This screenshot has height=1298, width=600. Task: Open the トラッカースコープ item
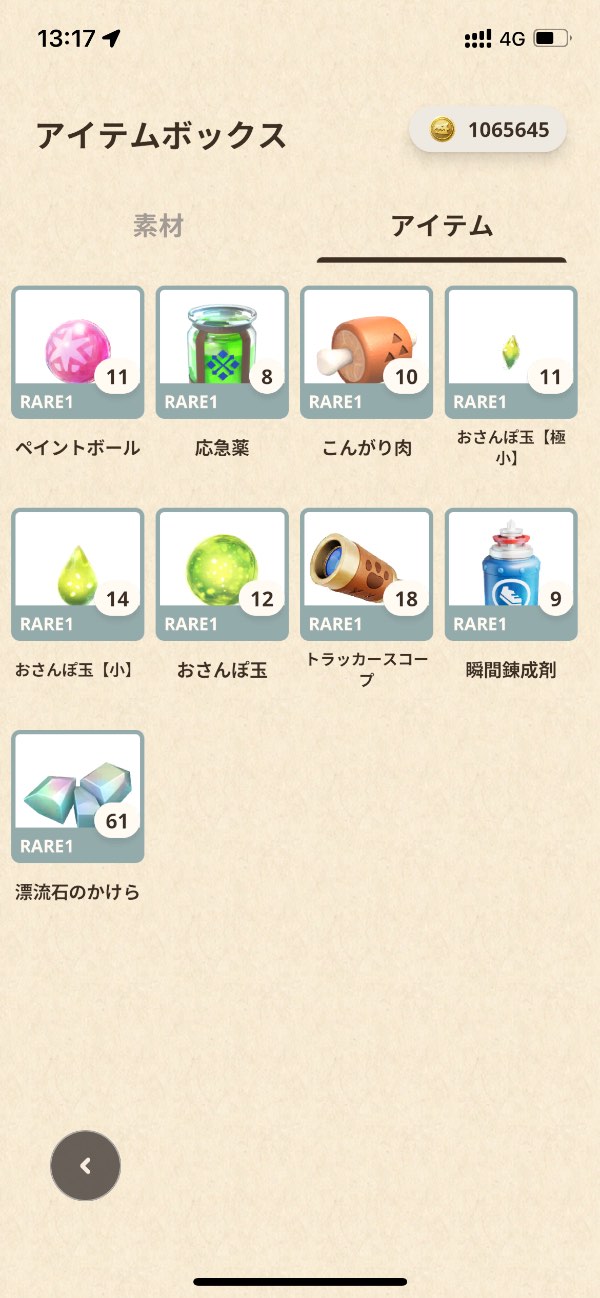(366, 574)
